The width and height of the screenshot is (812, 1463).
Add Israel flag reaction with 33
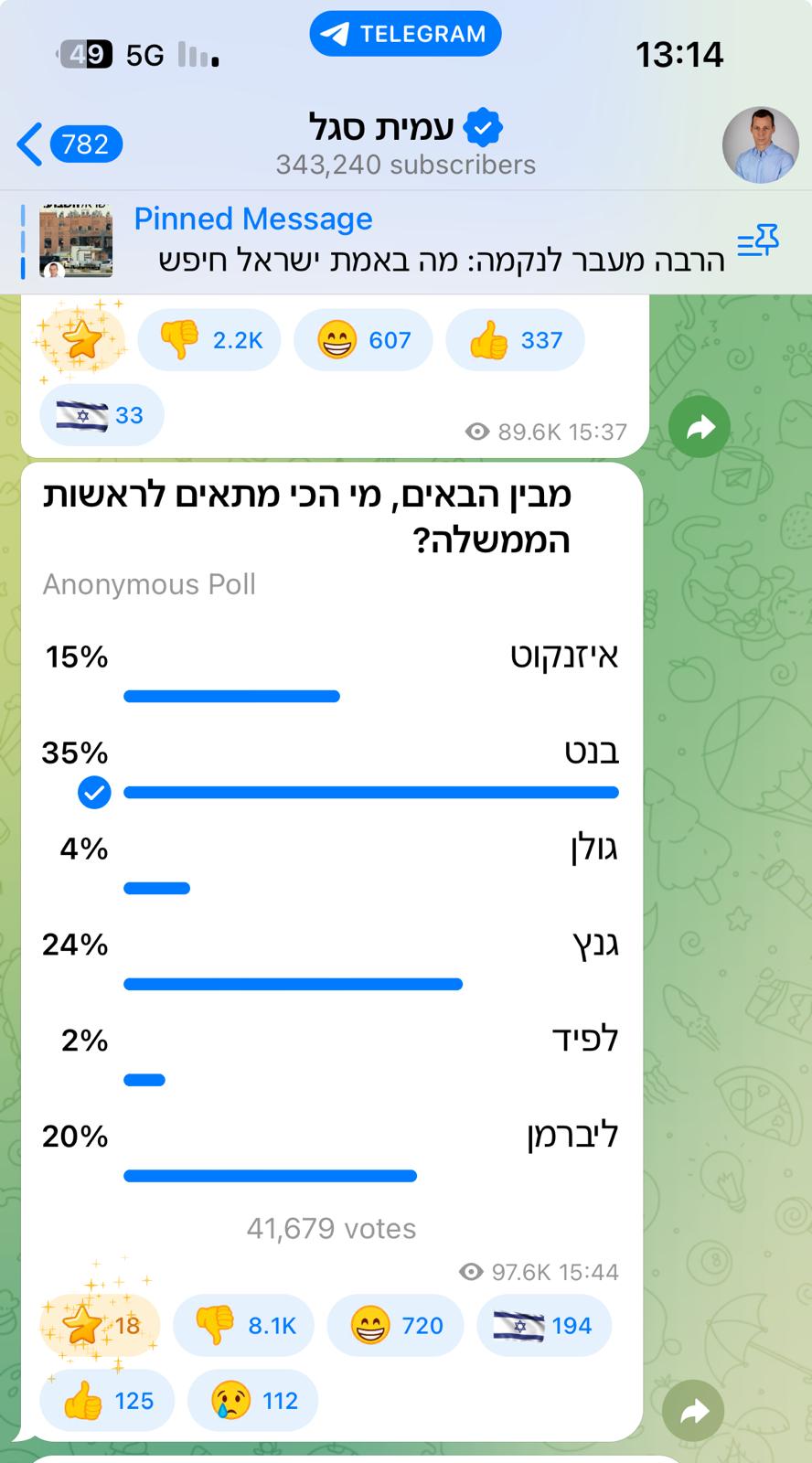pyautogui.click(x=101, y=415)
